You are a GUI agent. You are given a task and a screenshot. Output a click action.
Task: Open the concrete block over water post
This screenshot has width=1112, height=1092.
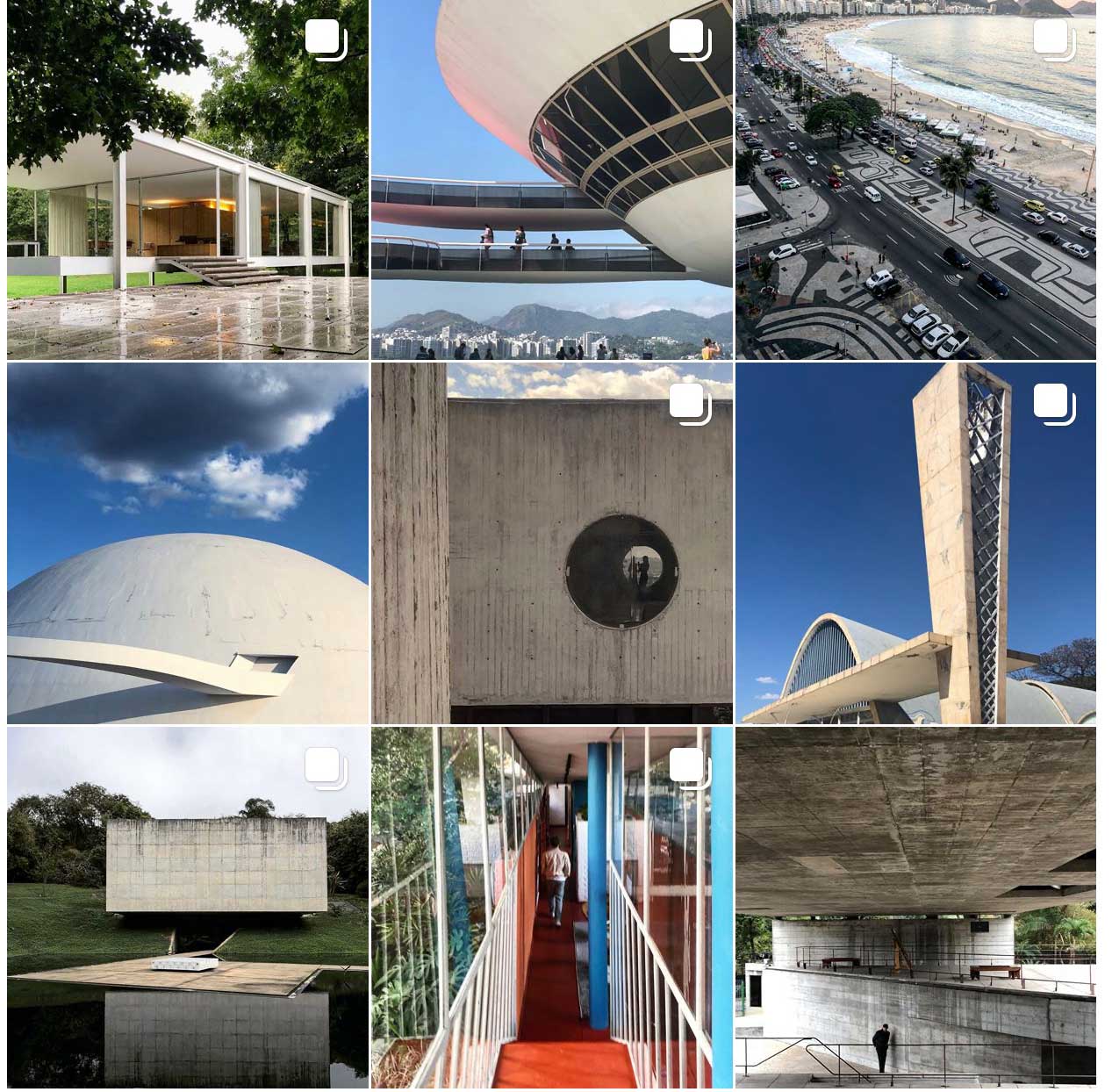tap(187, 908)
